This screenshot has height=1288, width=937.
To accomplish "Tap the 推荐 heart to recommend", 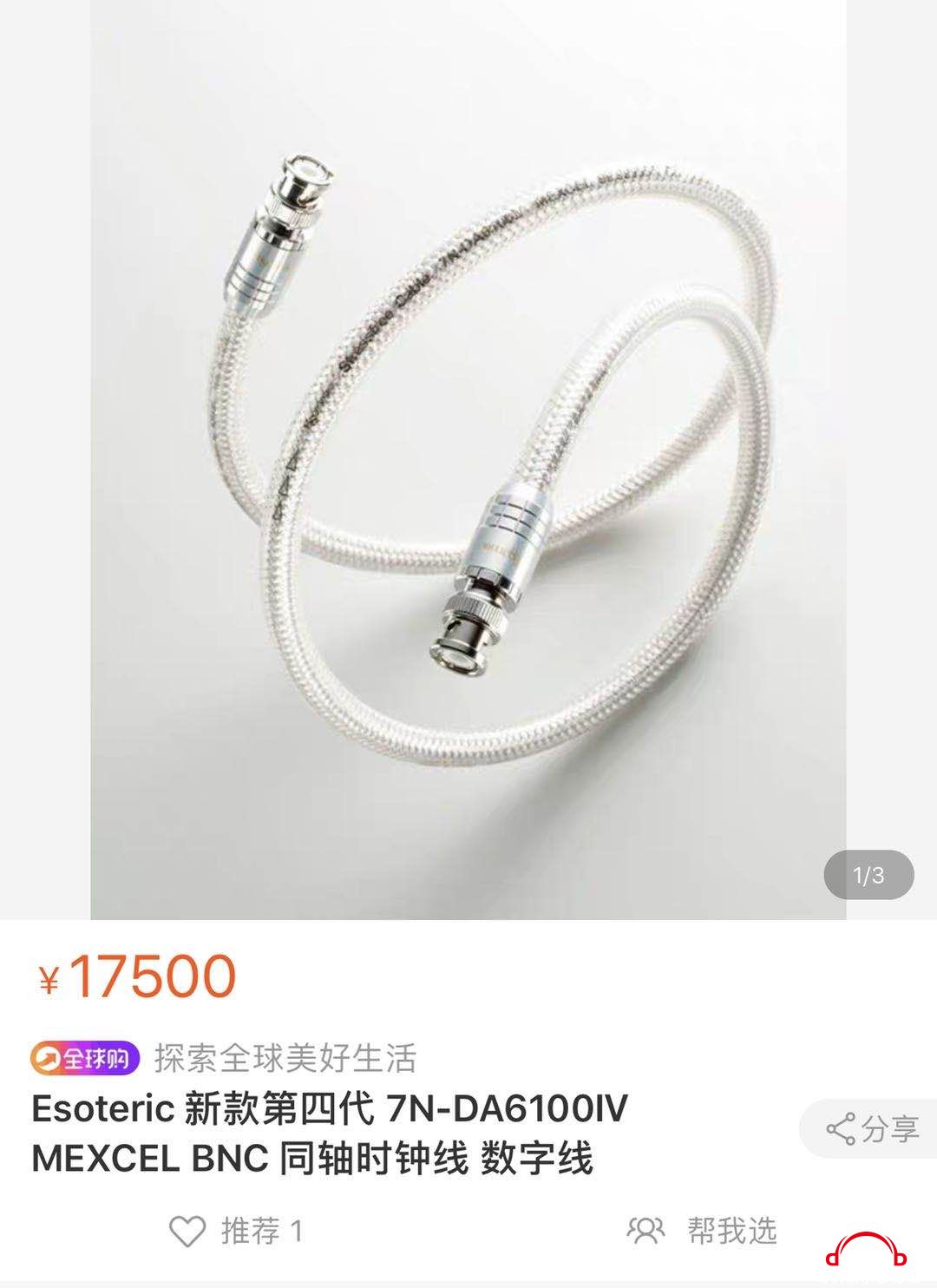I will click(x=187, y=1231).
